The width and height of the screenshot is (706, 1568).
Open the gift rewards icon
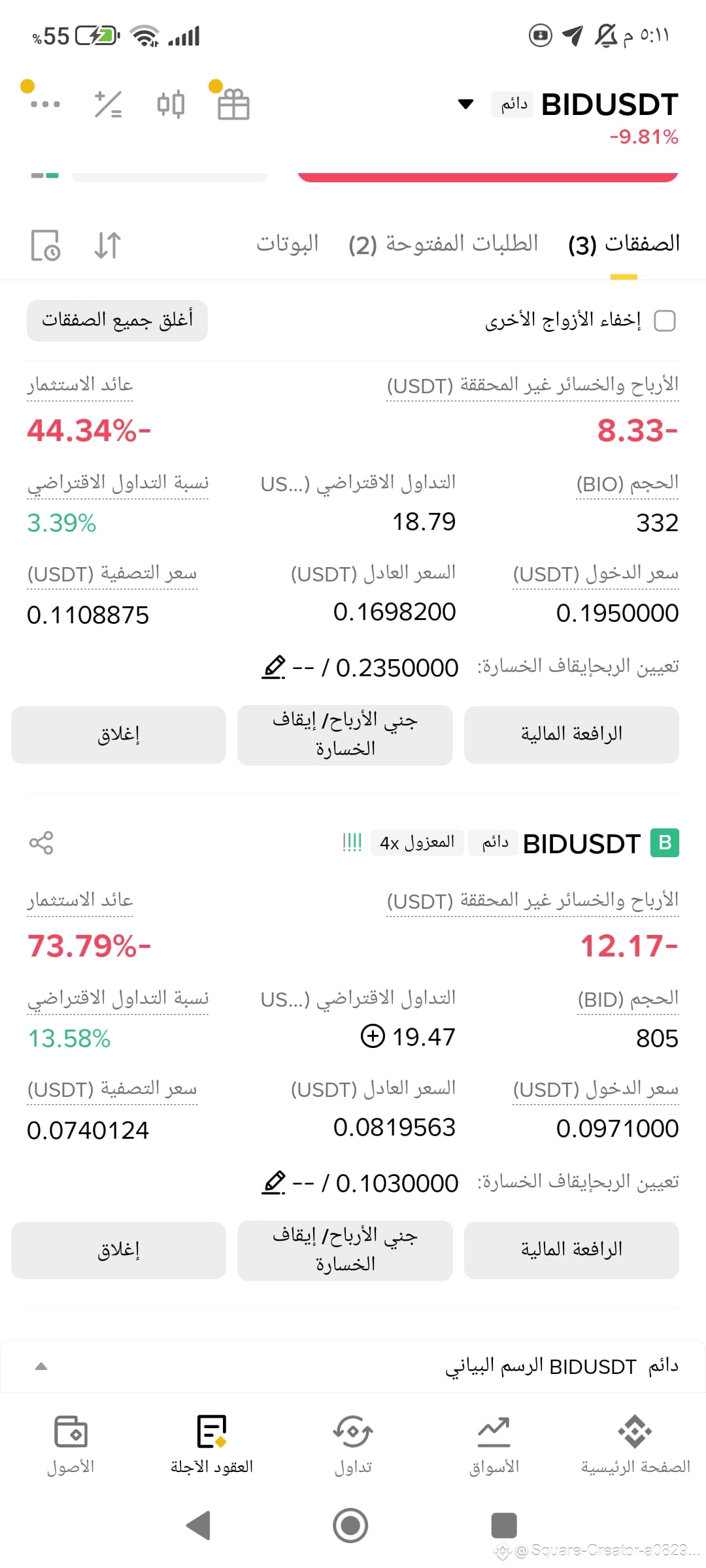tap(233, 104)
